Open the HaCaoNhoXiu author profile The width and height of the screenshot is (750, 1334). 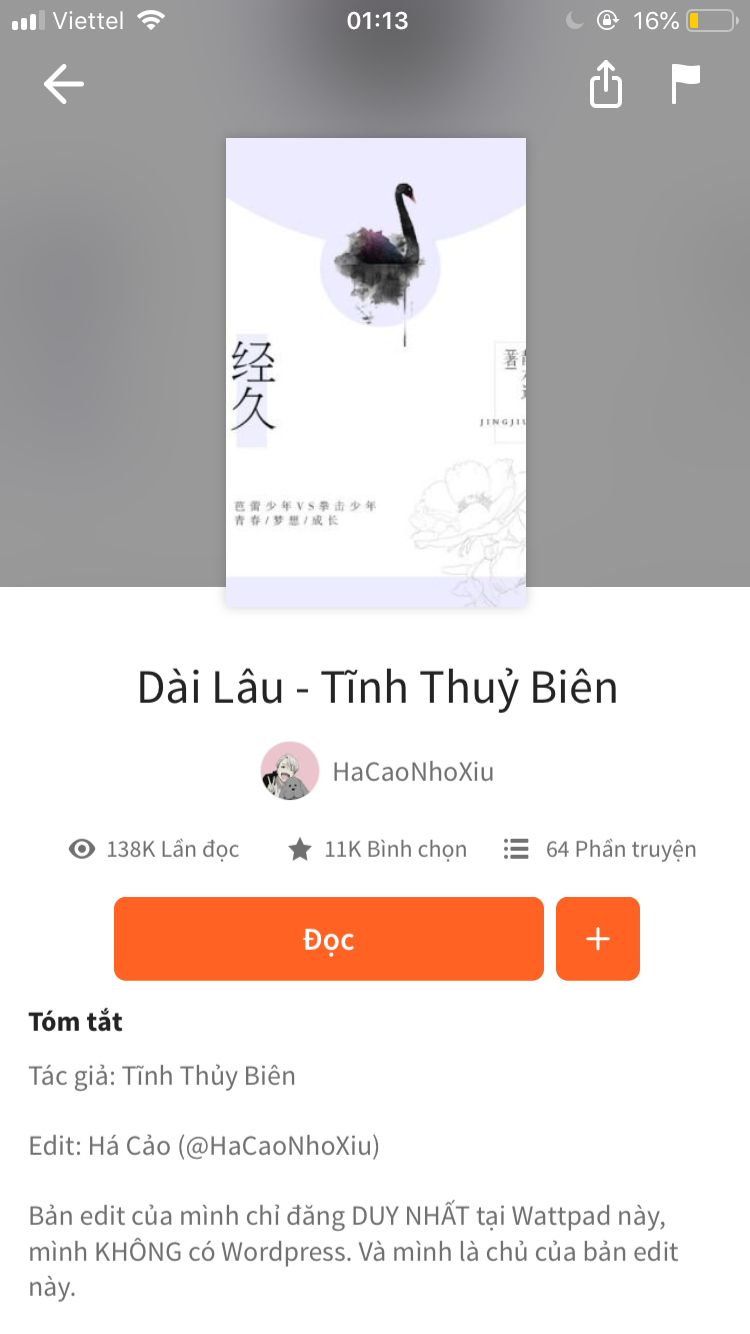pyautogui.click(x=377, y=771)
